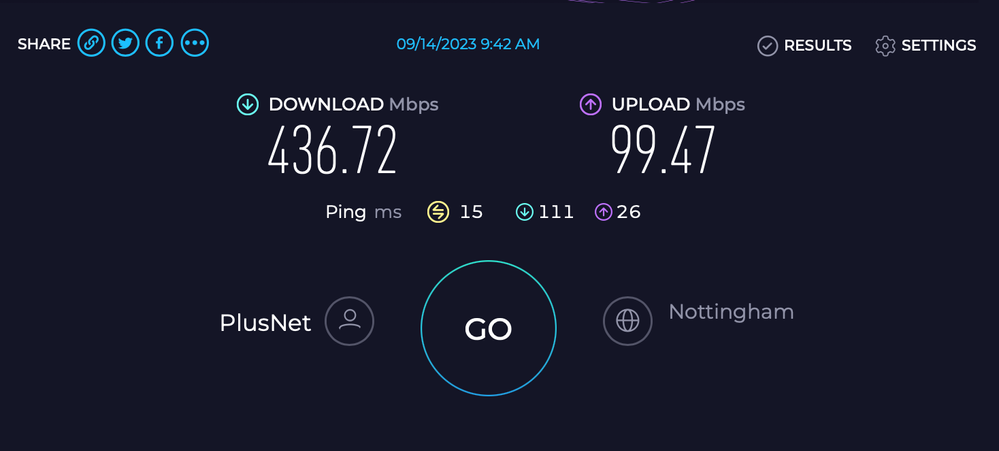This screenshot has width=999, height=451.
Task: Open Settings
Action: coord(925,46)
